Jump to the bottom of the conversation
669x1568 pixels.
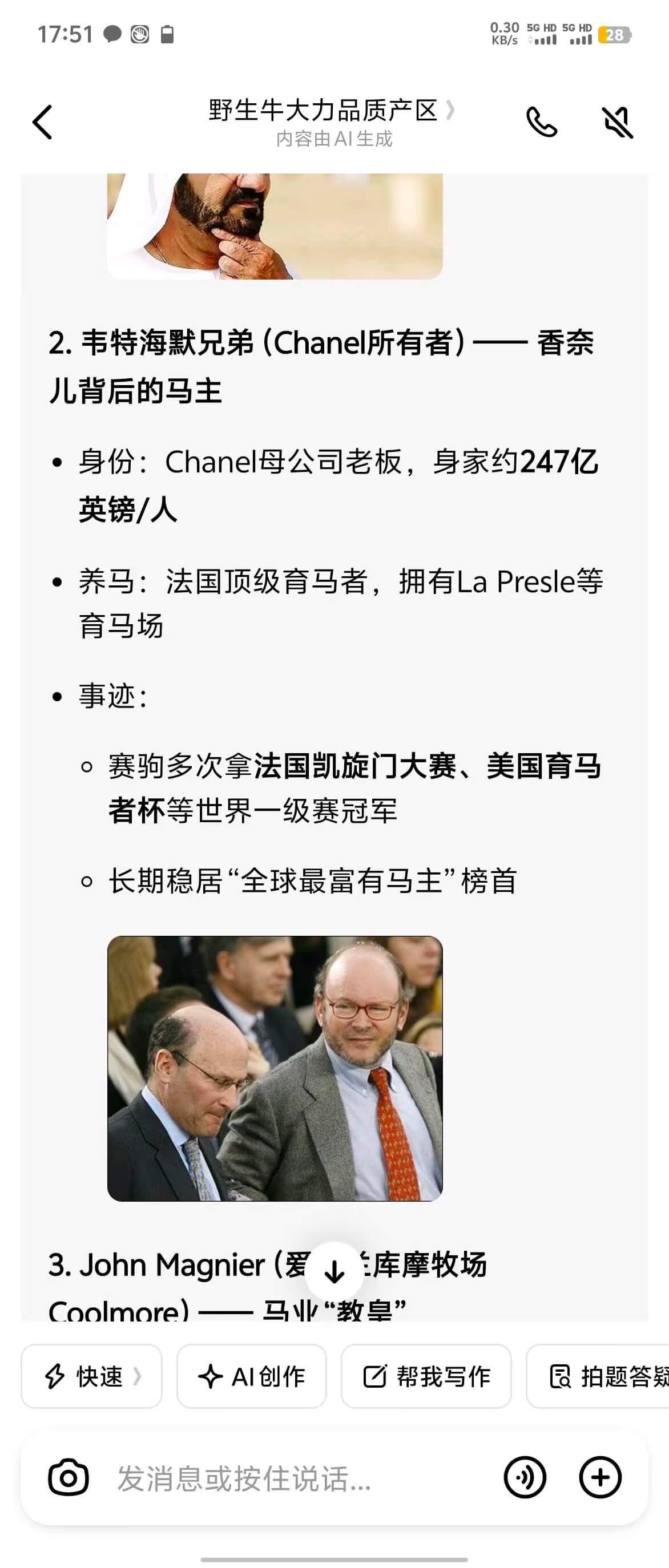coord(334,1271)
